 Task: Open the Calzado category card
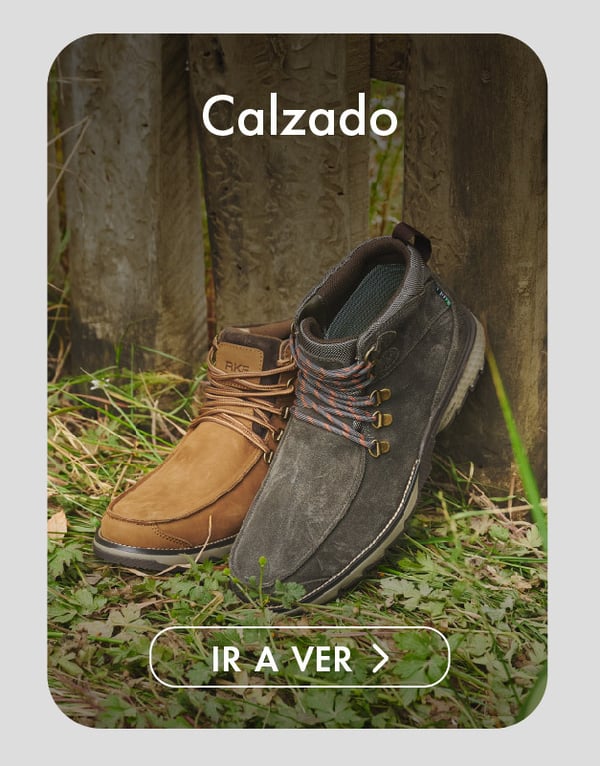[x=297, y=380]
